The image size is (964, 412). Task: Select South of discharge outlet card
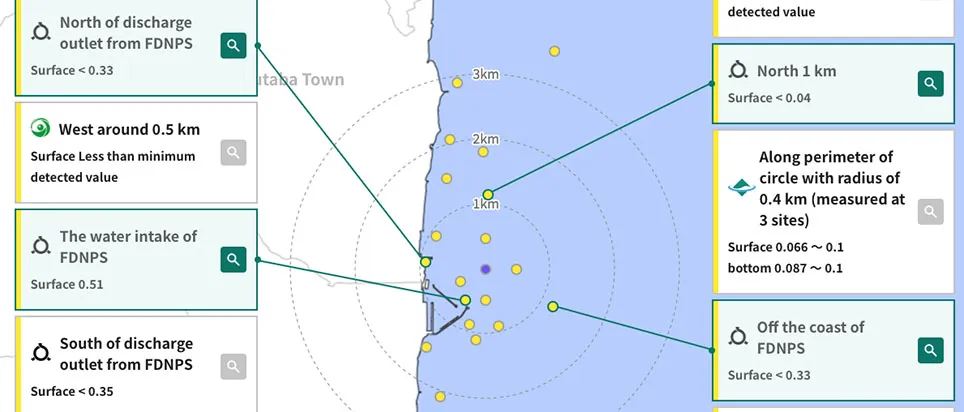coord(135,365)
